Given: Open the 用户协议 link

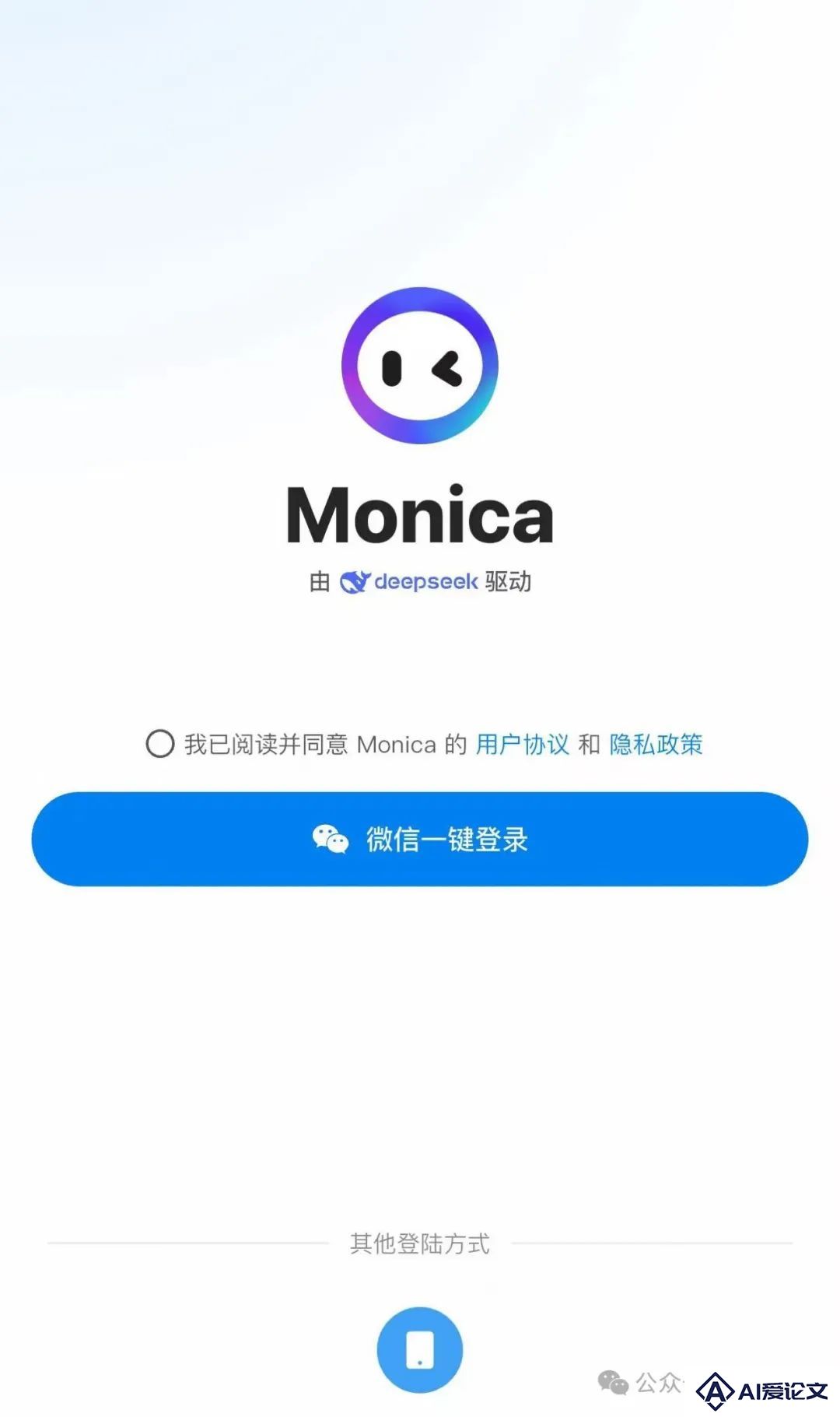Looking at the screenshot, I should click(522, 744).
